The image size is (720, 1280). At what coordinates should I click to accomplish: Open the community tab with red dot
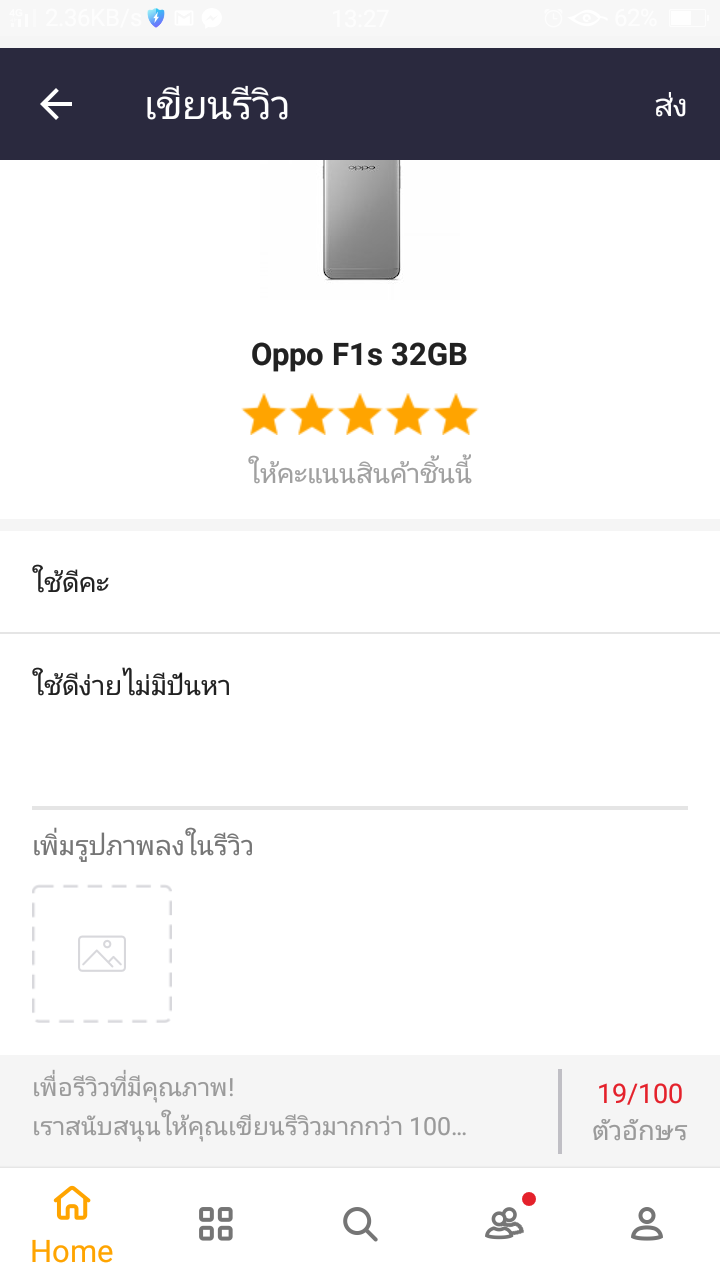click(504, 1223)
